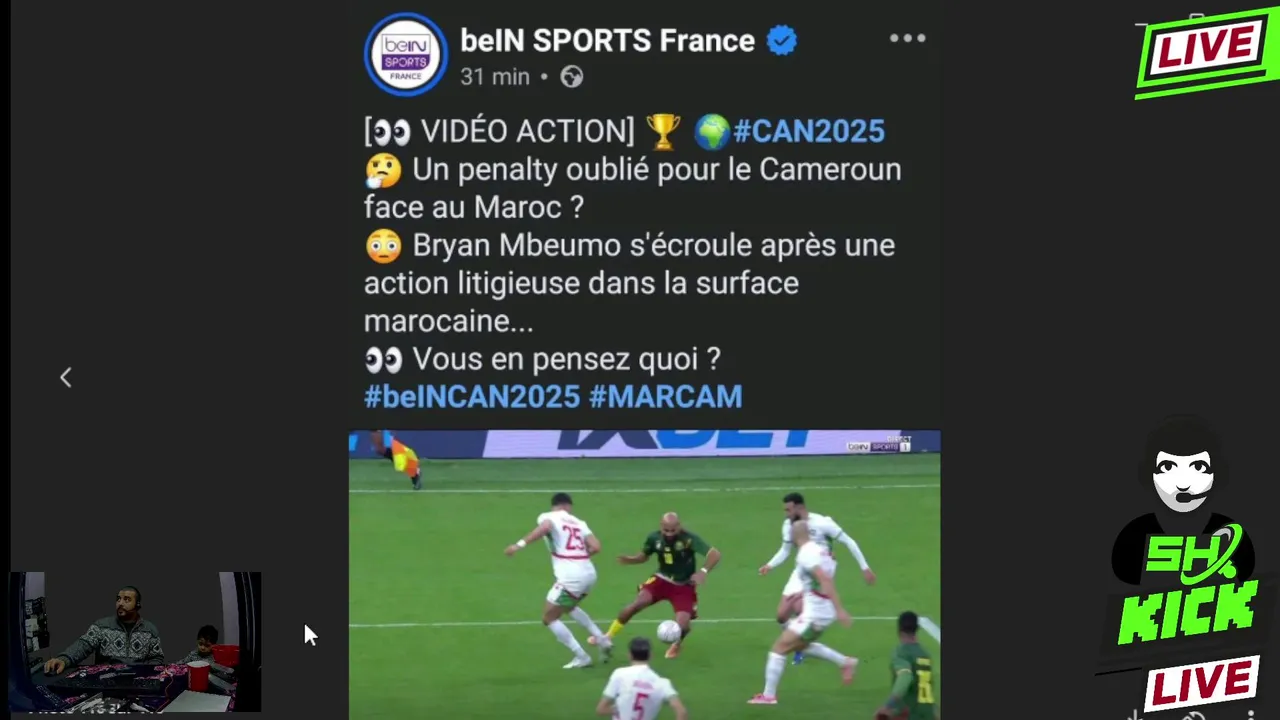
Task: Open the post's three-dot overflow menu
Action: (x=907, y=39)
